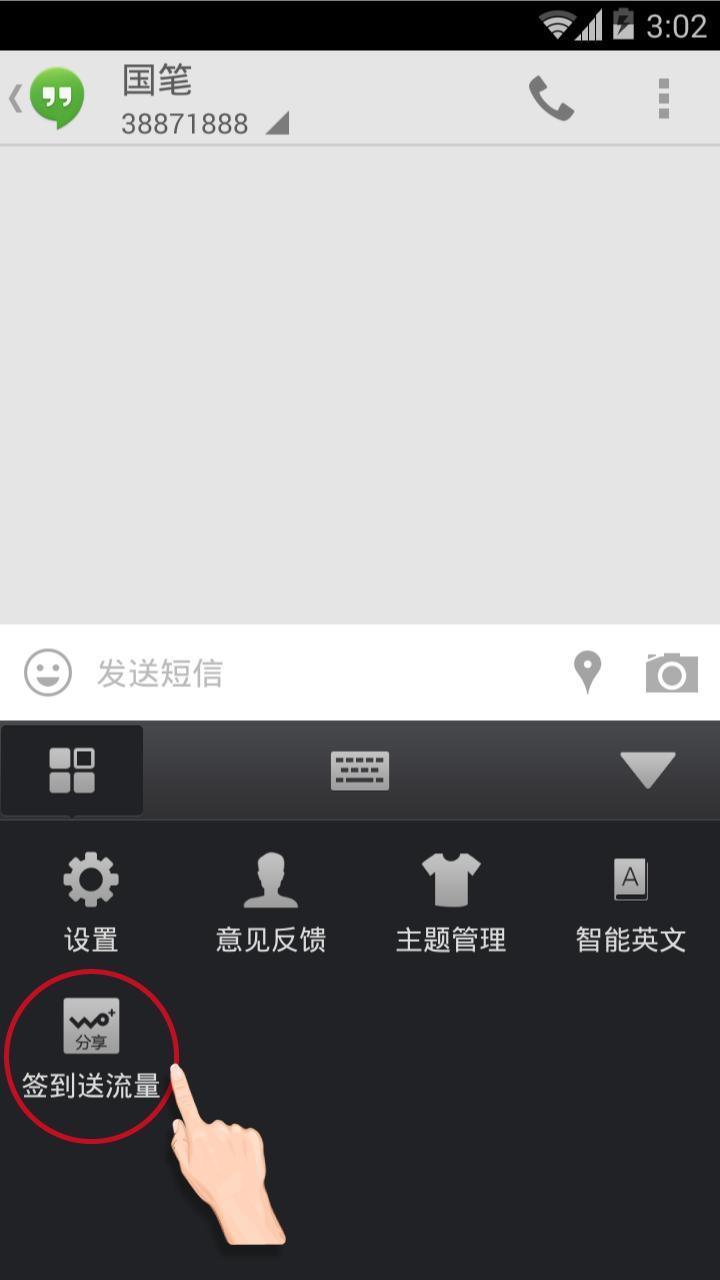Open 主题管理 theme management
Image resolution: width=720 pixels, height=1280 pixels.
pyautogui.click(x=450, y=900)
